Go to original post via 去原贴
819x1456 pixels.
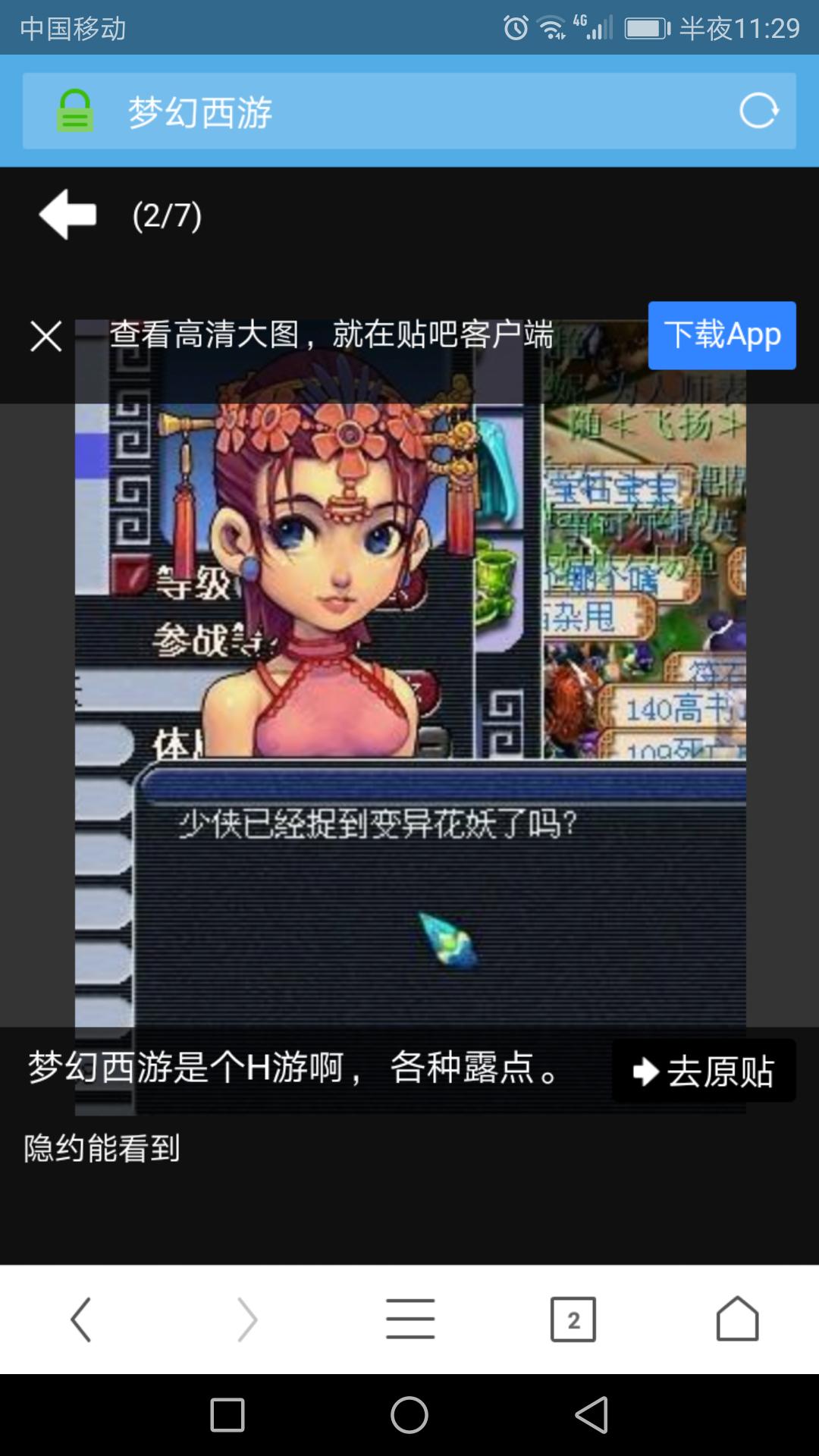click(704, 1071)
